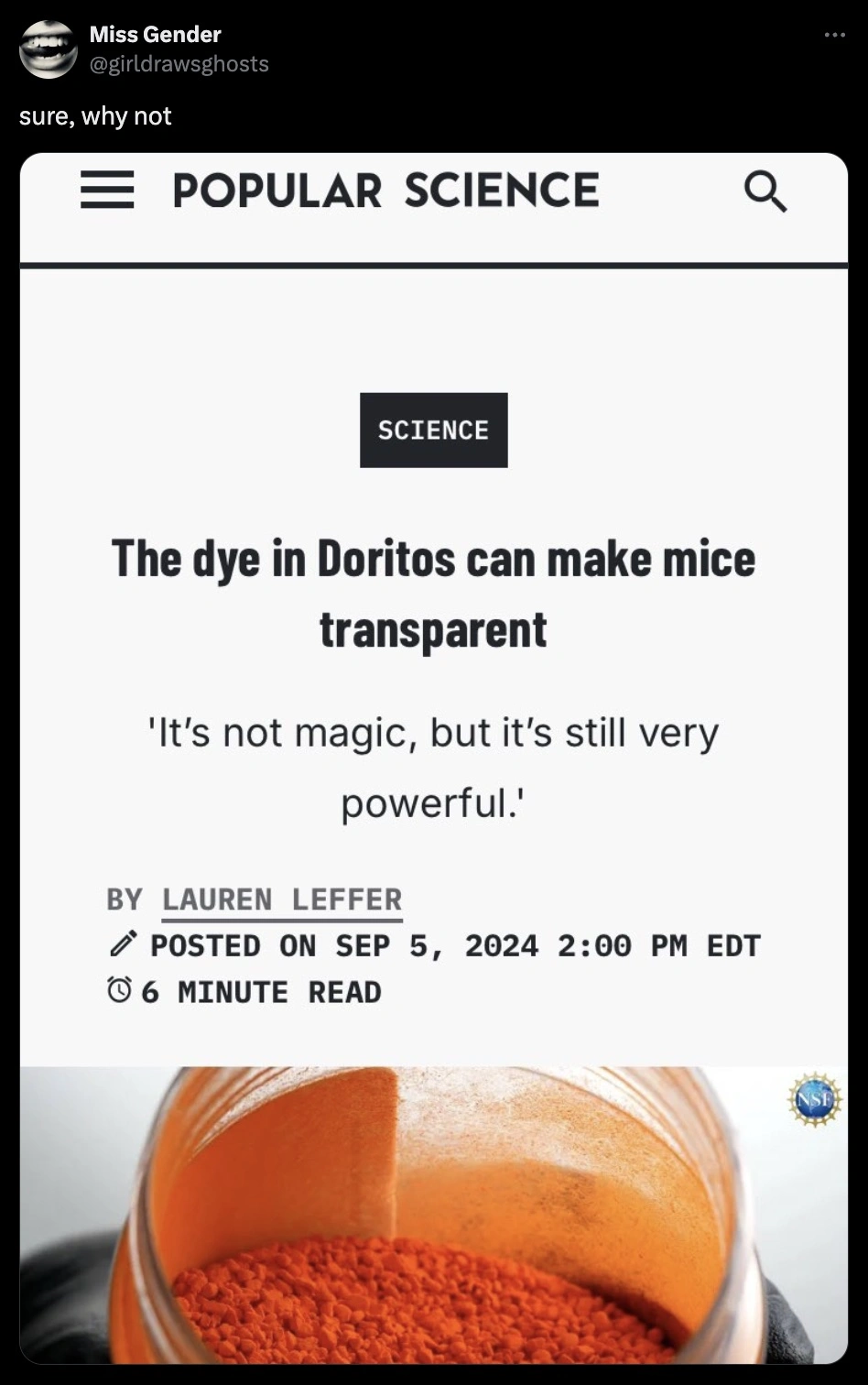
Task: Open the tweet's overflow menu
Action: coord(834,36)
